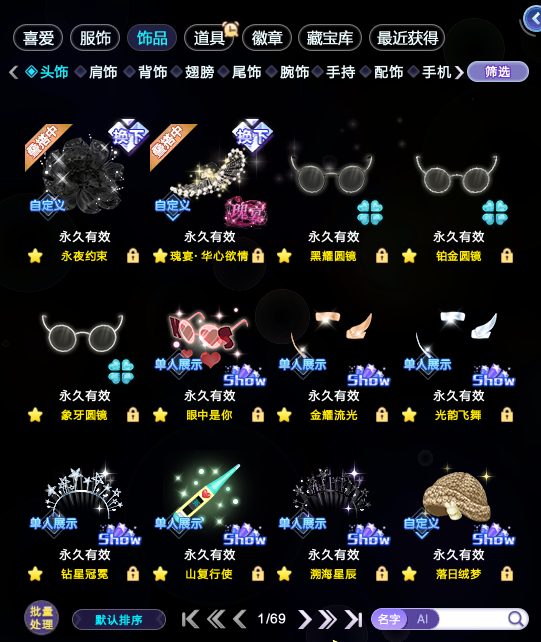Screen dimensions: 541x642
Task: Tap the search magnifier icon
Action: pos(516,619)
